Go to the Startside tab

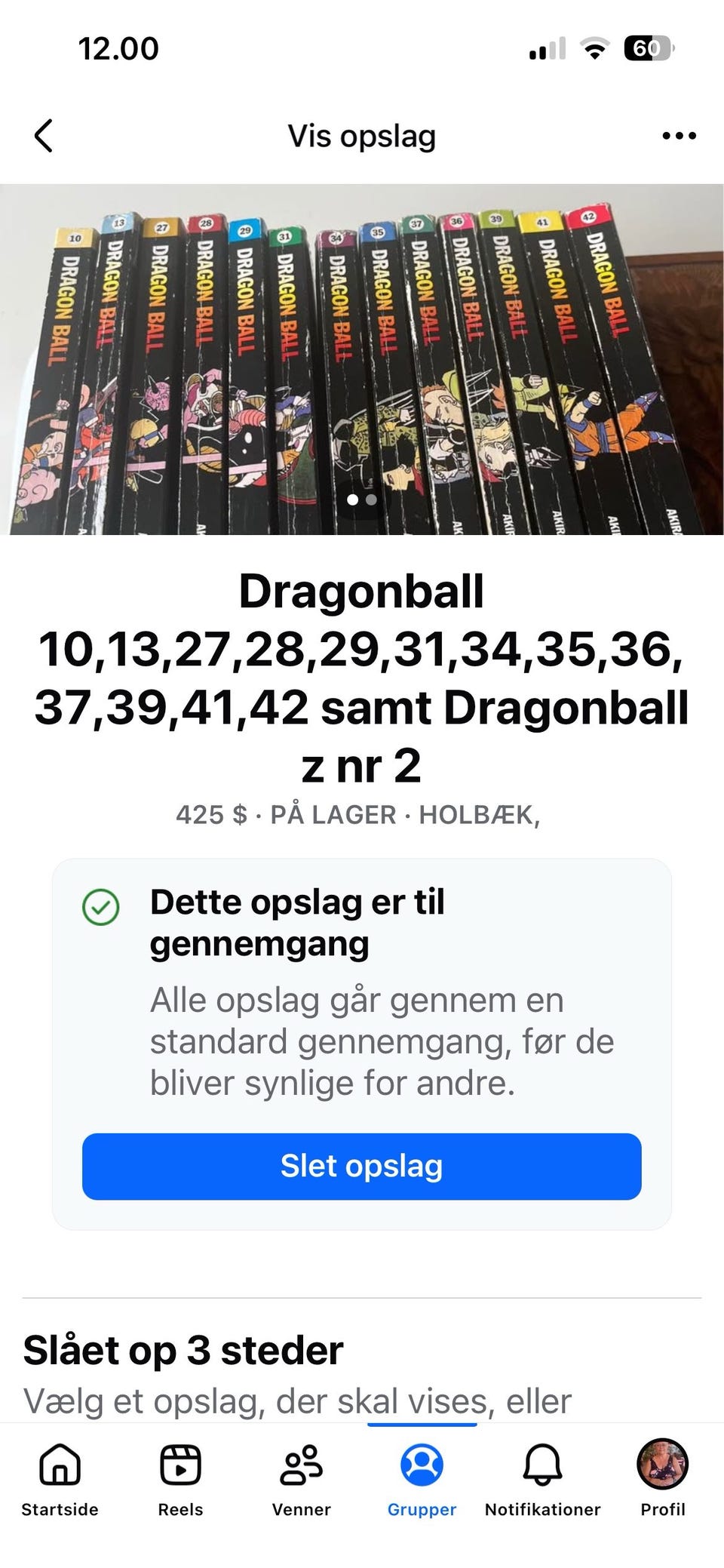point(60,1479)
